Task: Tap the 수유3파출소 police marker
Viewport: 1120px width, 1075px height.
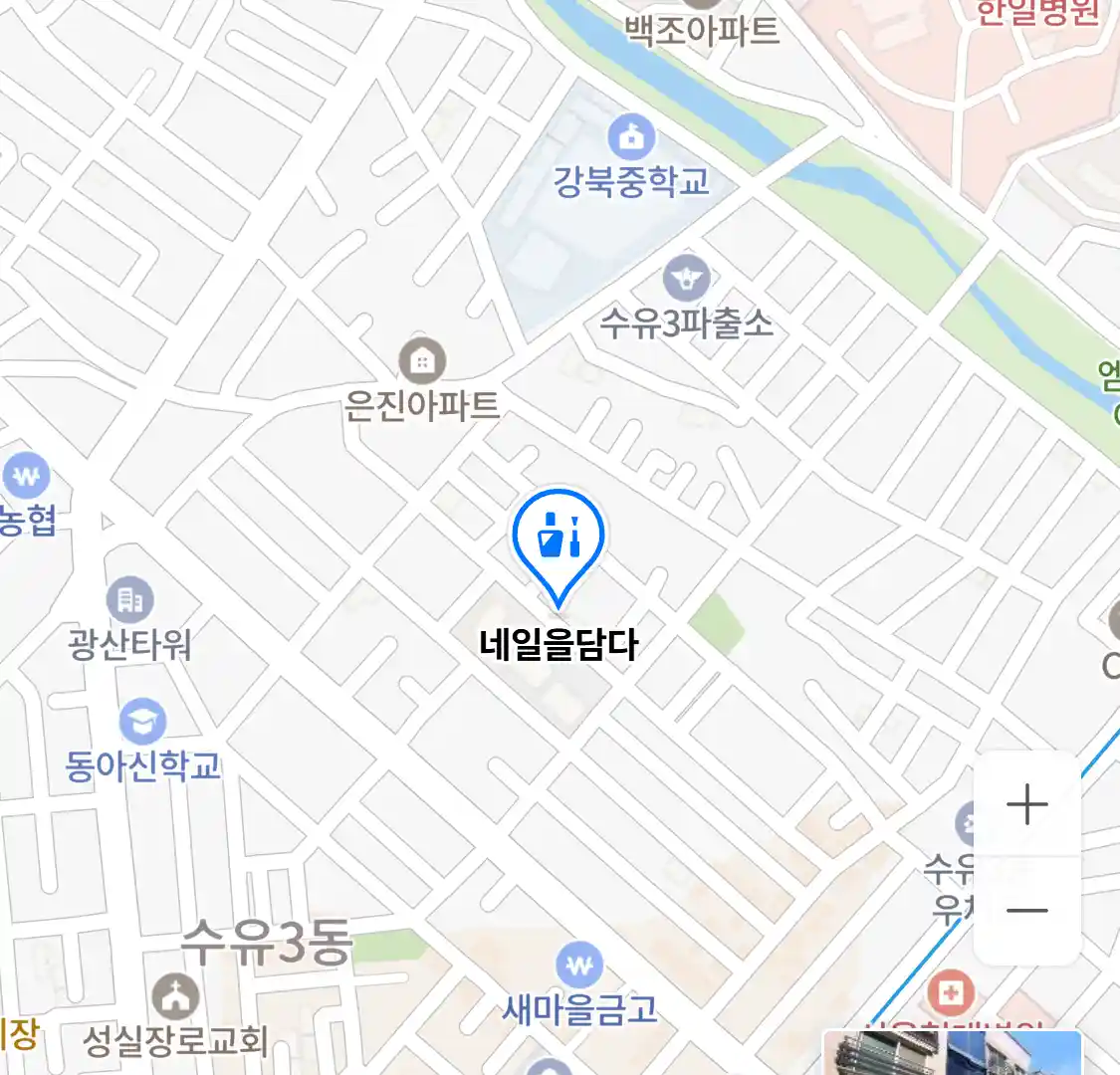Action: 686,278
